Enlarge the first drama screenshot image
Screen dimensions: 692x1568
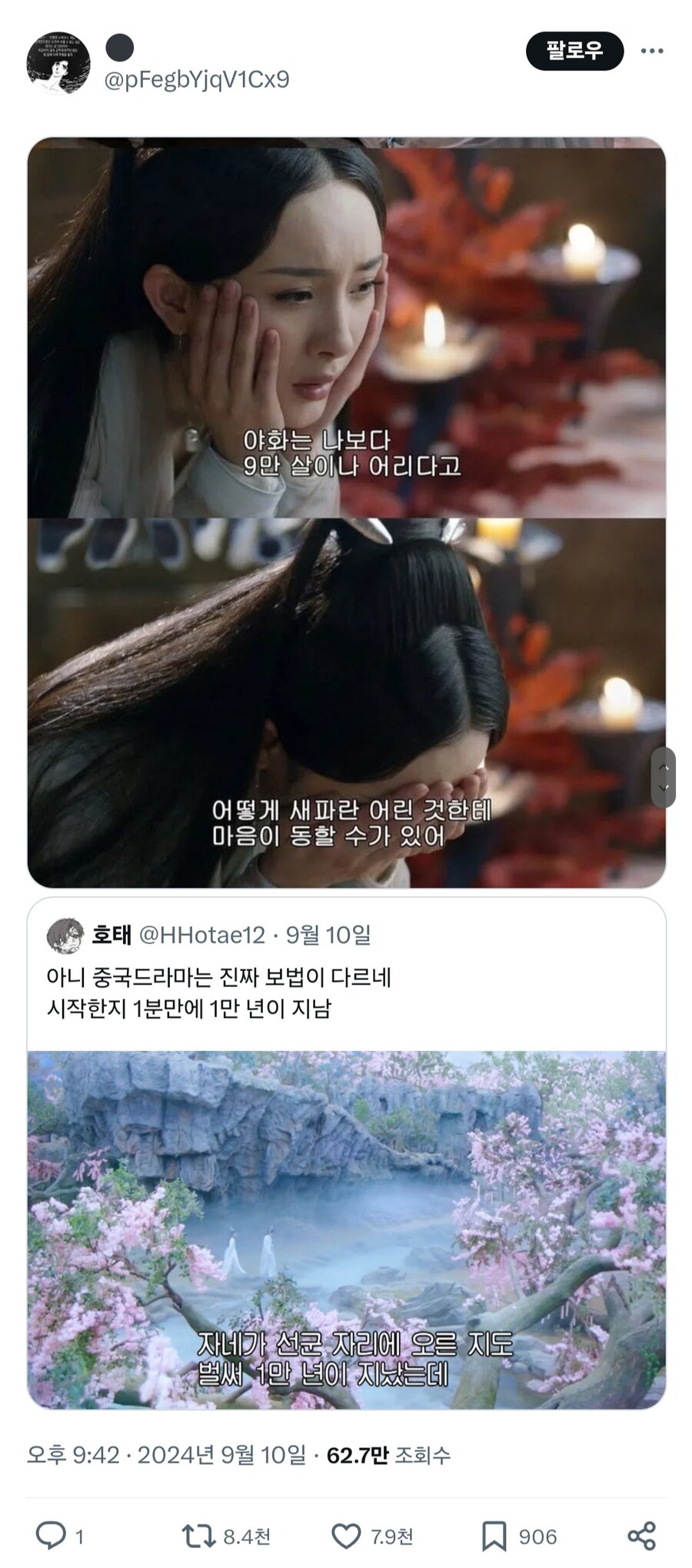[x=346, y=323]
